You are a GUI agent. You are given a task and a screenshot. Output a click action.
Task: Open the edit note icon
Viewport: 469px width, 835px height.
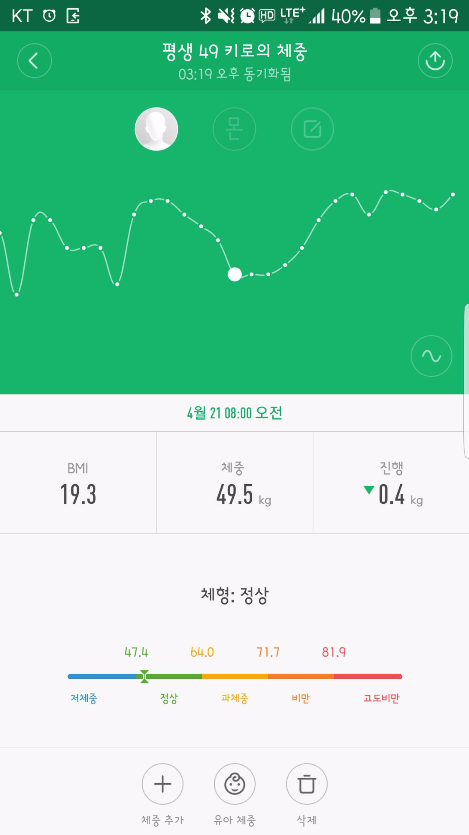pos(312,129)
